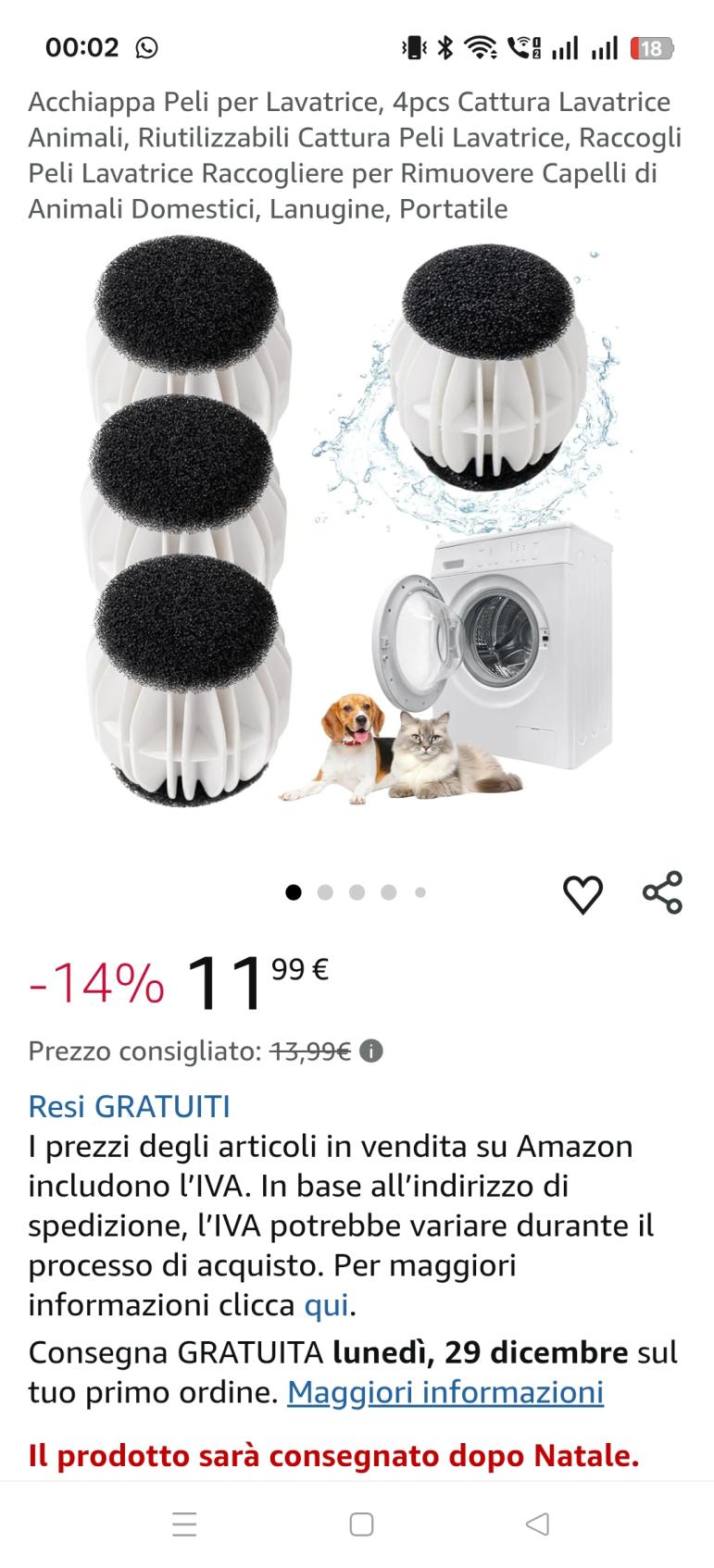Return to the system home screen
The width and height of the screenshot is (714, 1568).
coord(361,1524)
